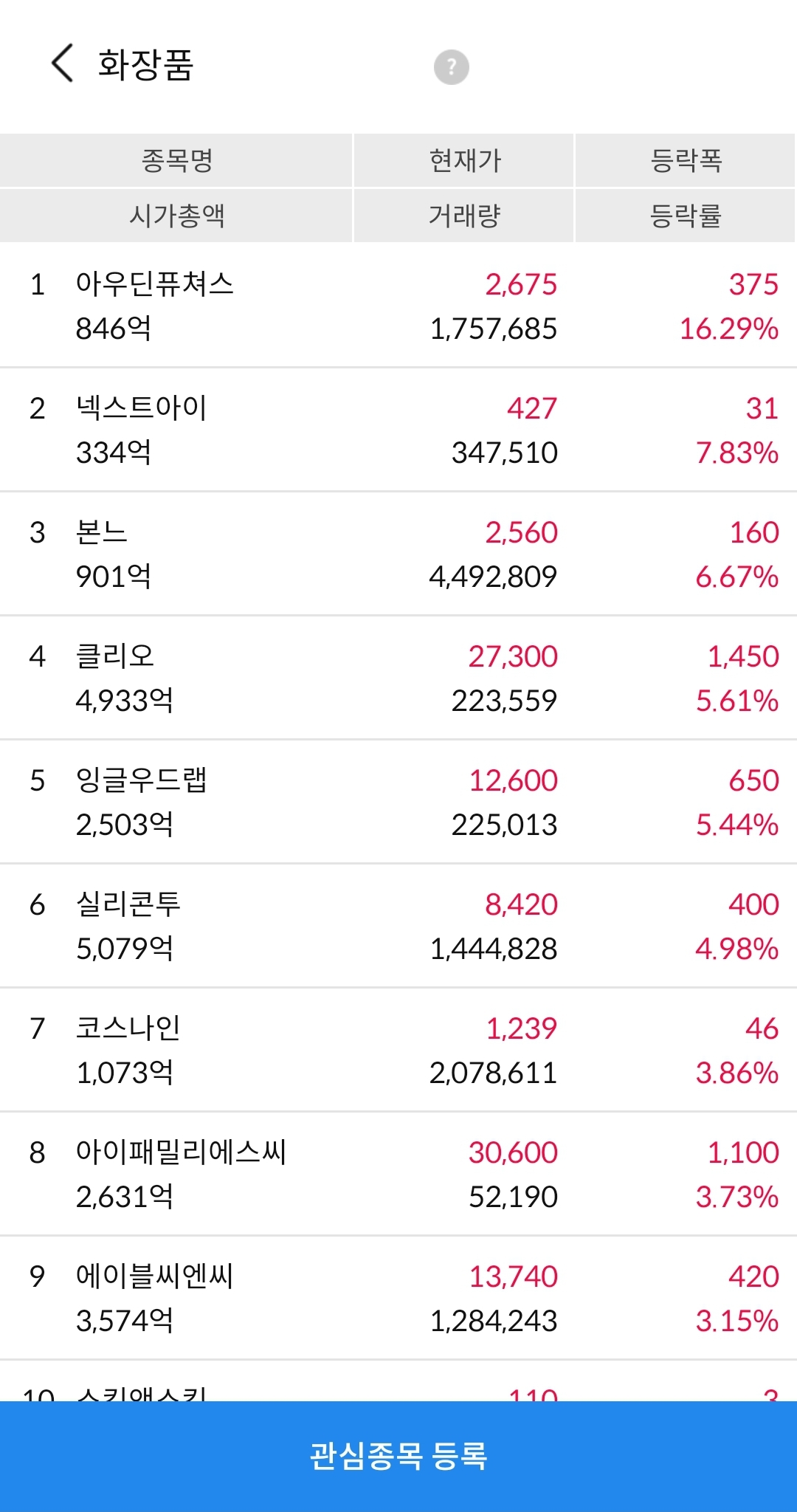Open the help question mark icon
The height and width of the screenshot is (1512, 797).
451,67
